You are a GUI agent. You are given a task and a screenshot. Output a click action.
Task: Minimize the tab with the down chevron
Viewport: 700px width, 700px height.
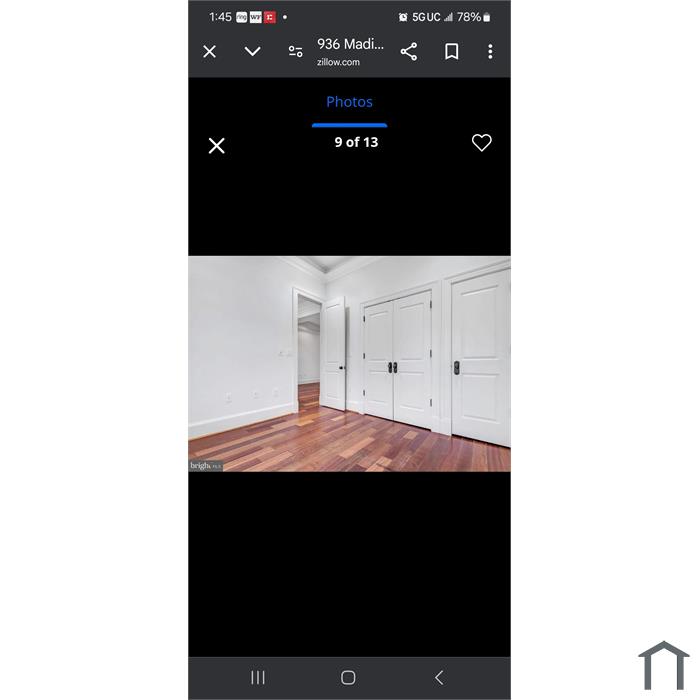[x=253, y=52]
